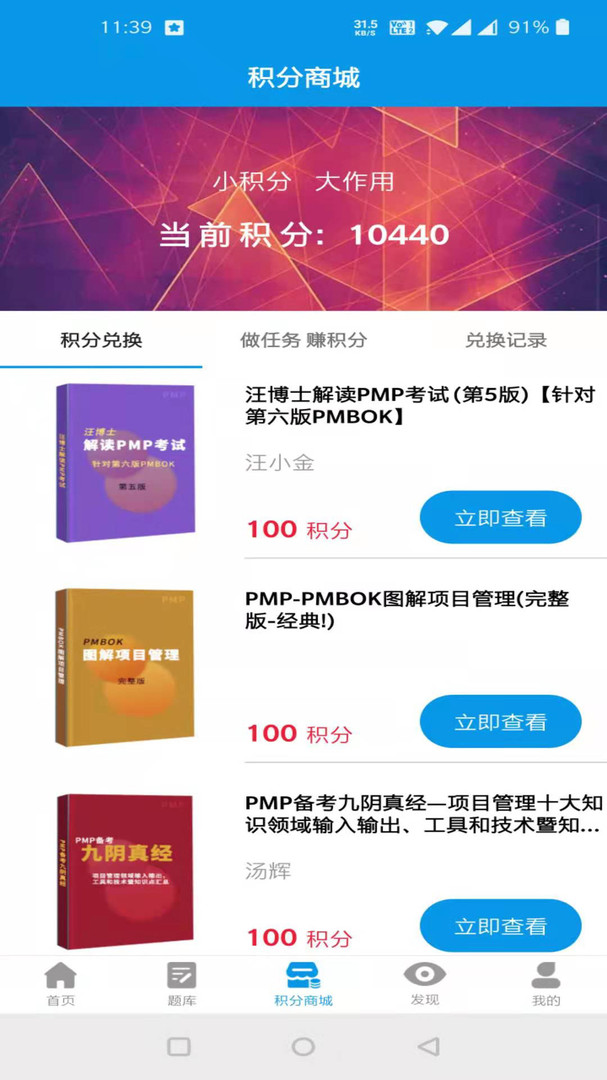
Task: View the 兑换记录 tab
Action: (505, 340)
